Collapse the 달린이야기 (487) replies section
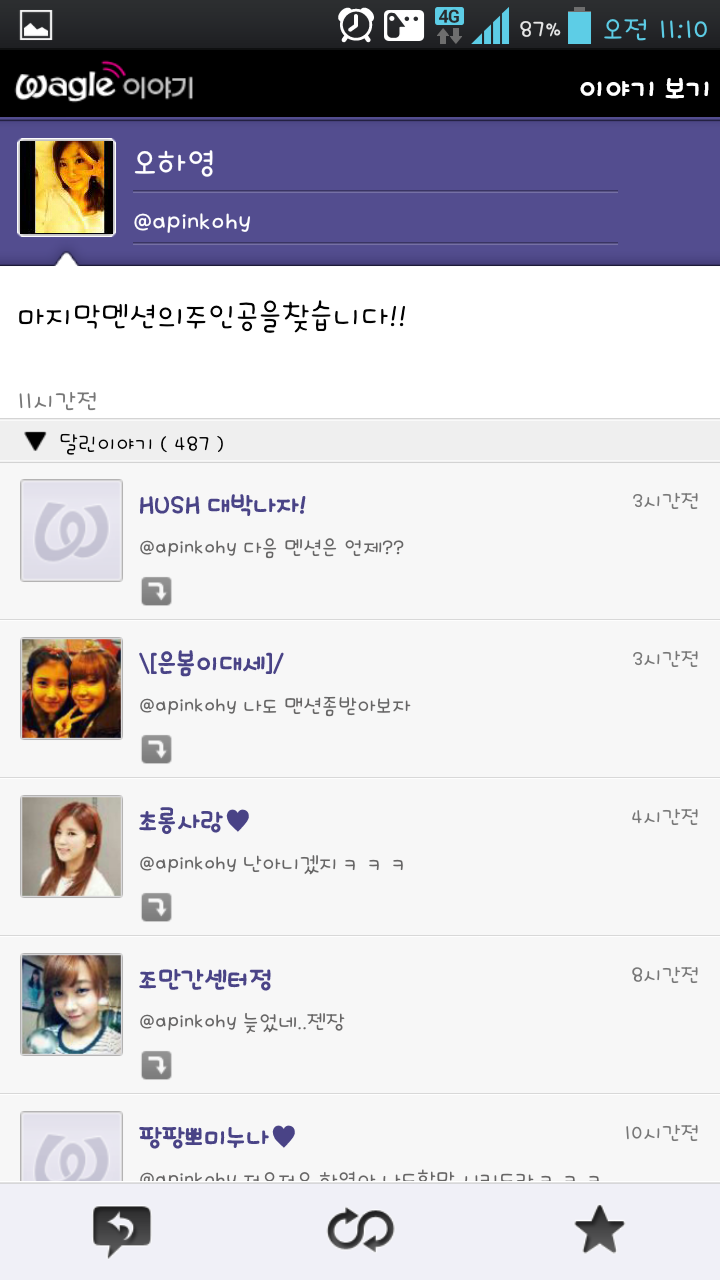Screen dimensions: 720x1280 coord(36,442)
